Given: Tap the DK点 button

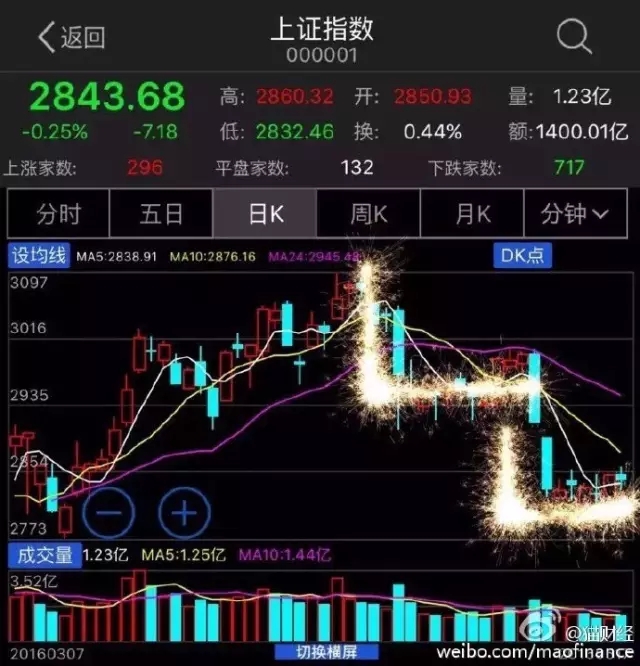Looking at the screenshot, I should pyautogui.click(x=523, y=255).
